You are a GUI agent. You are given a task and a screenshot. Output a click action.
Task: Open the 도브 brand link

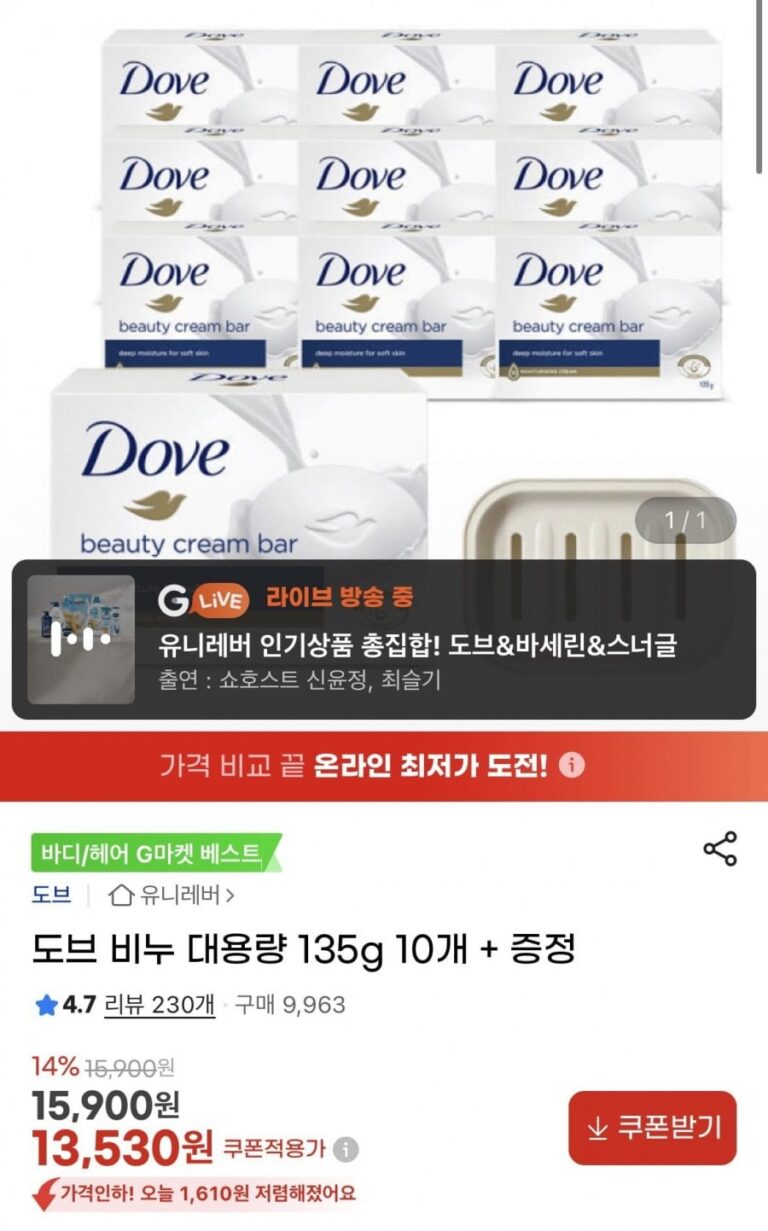pyautogui.click(x=51, y=895)
